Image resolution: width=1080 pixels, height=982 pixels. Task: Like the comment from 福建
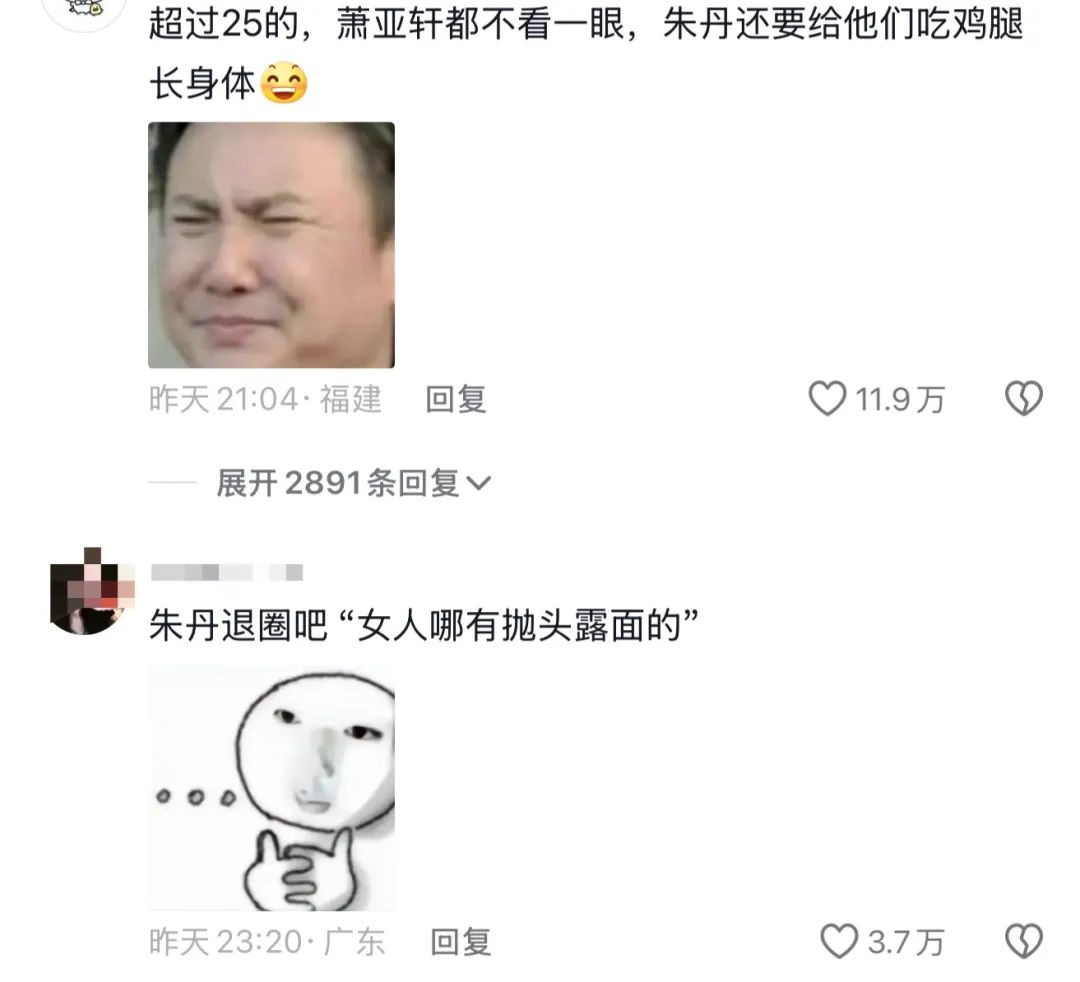click(x=827, y=400)
